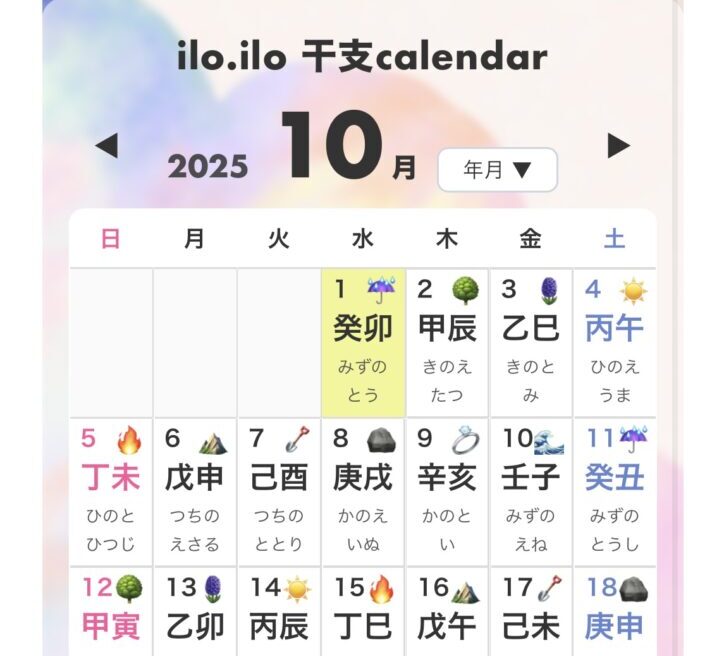Select October 16 戊午
712x656 pixels.
click(x=447, y=612)
